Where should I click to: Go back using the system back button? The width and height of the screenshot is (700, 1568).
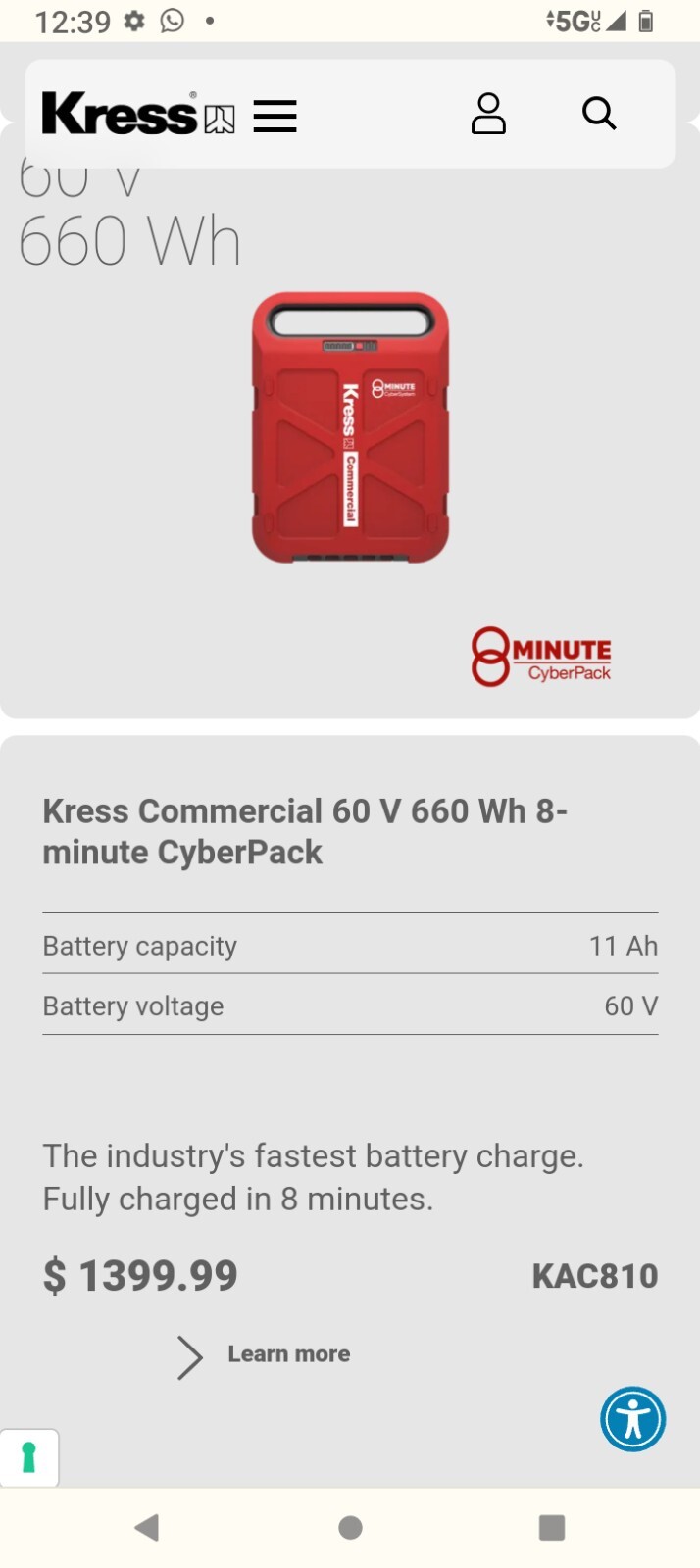[x=147, y=1527]
